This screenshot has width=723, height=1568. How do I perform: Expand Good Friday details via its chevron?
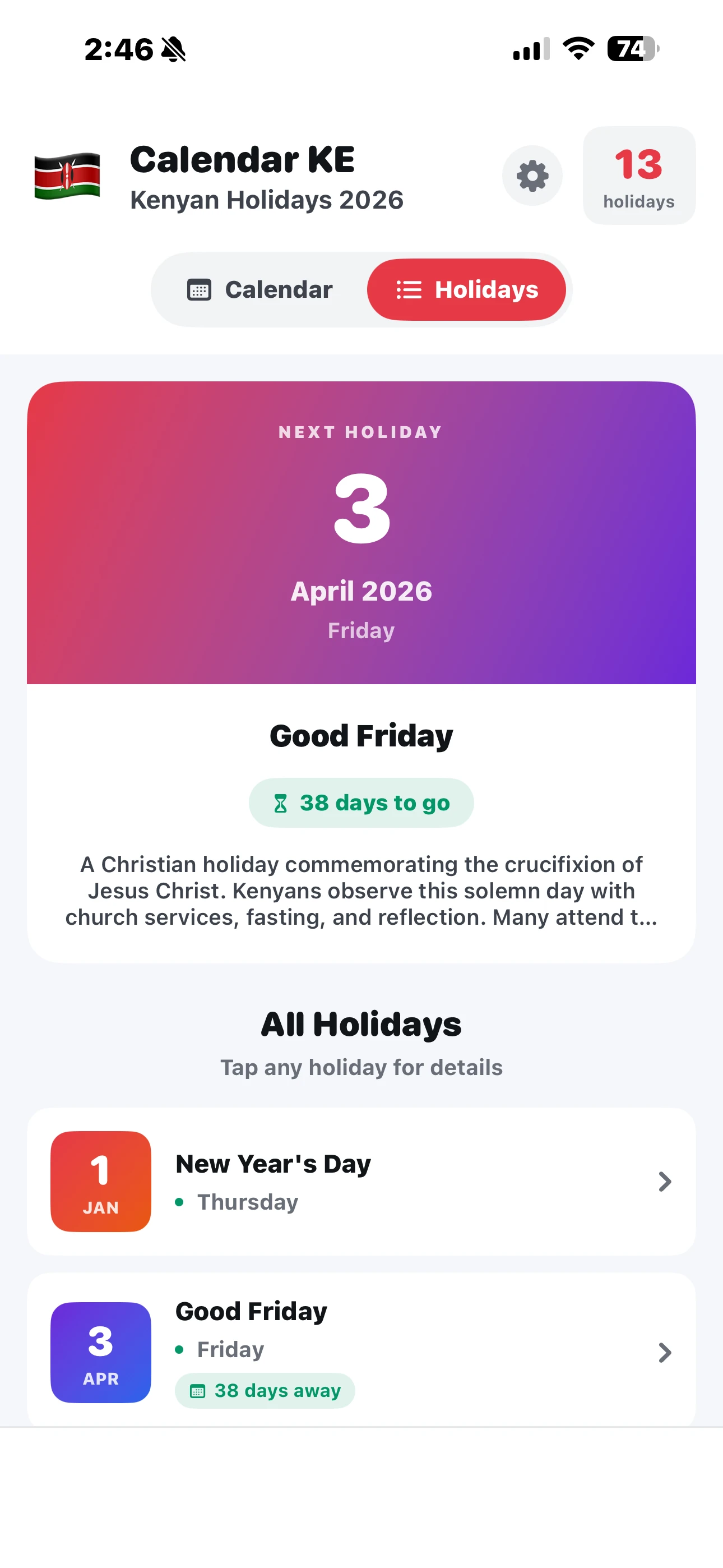point(665,1353)
